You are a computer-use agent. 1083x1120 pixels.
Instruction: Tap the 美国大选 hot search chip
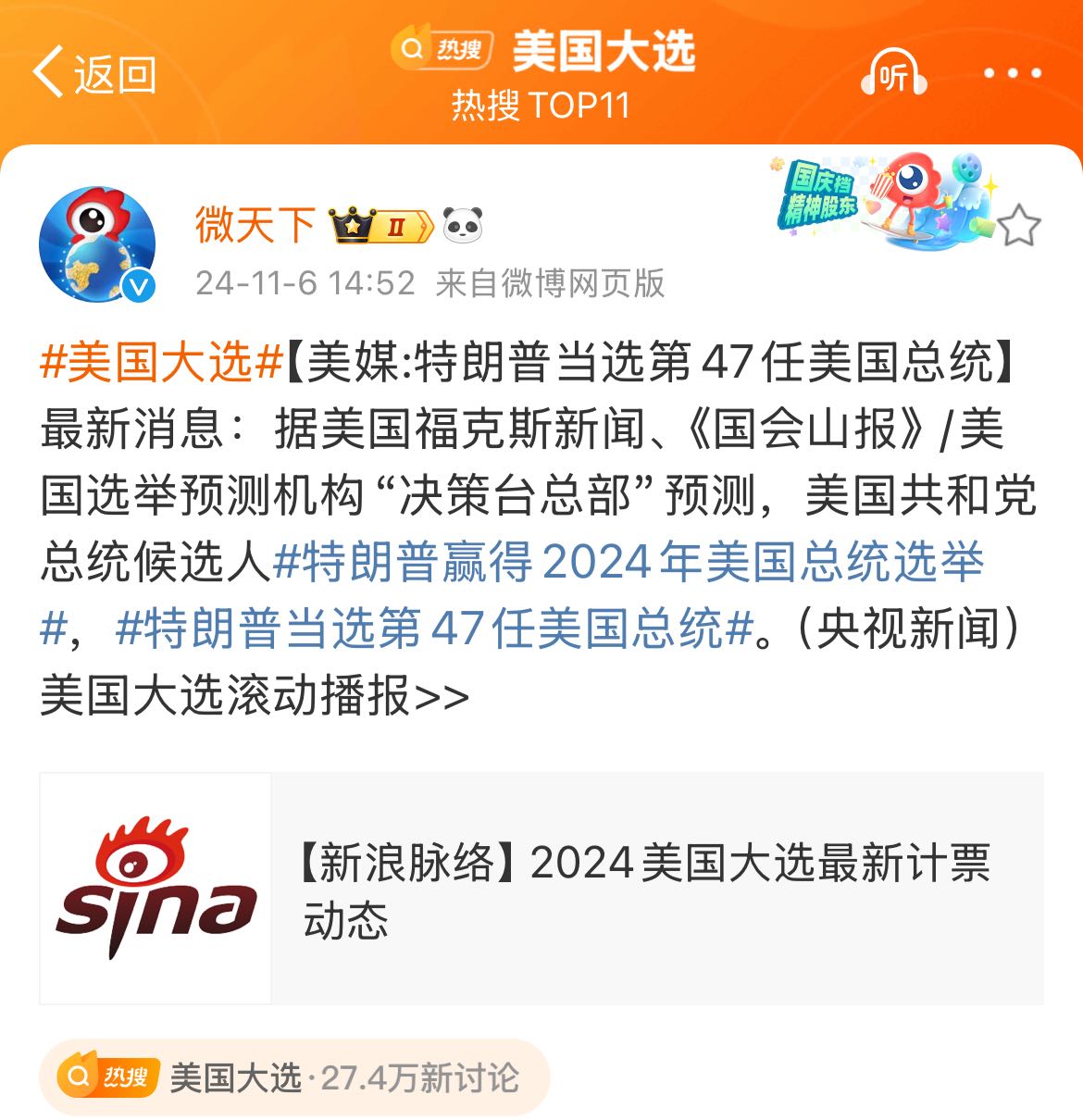point(294,1077)
